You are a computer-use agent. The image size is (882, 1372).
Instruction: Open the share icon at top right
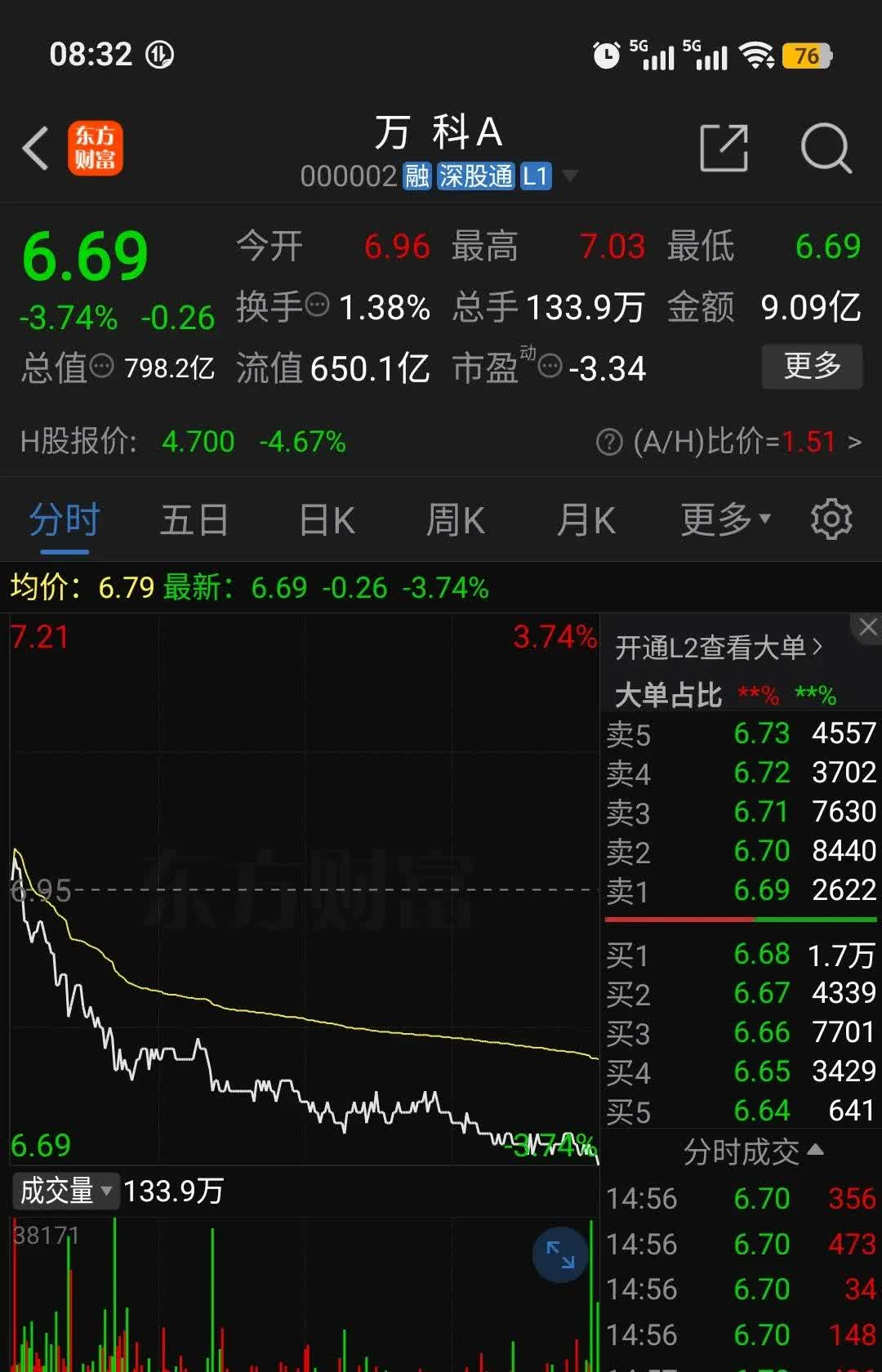point(724,148)
